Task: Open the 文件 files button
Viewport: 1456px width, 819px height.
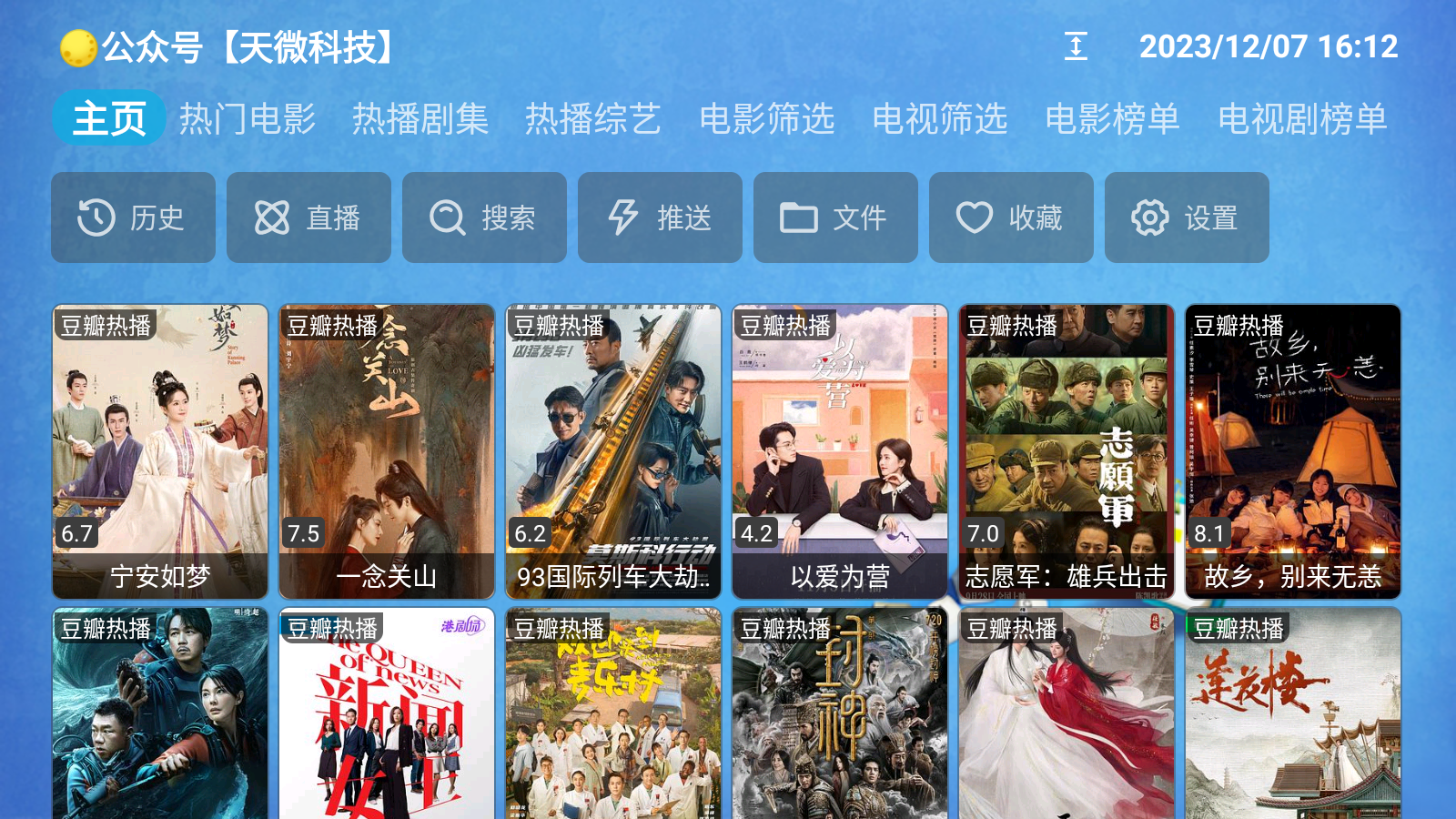Action: coord(835,217)
